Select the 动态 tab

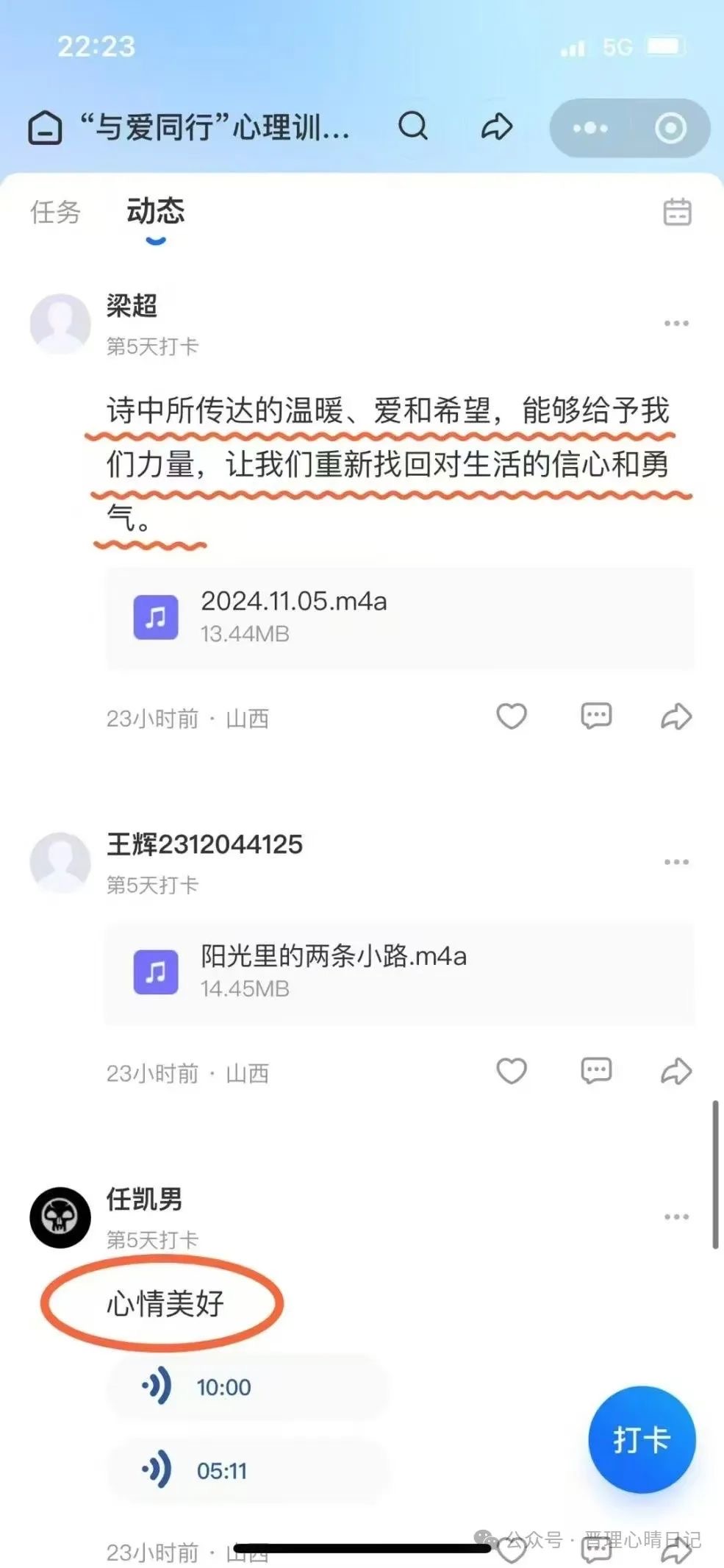tap(155, 212)
